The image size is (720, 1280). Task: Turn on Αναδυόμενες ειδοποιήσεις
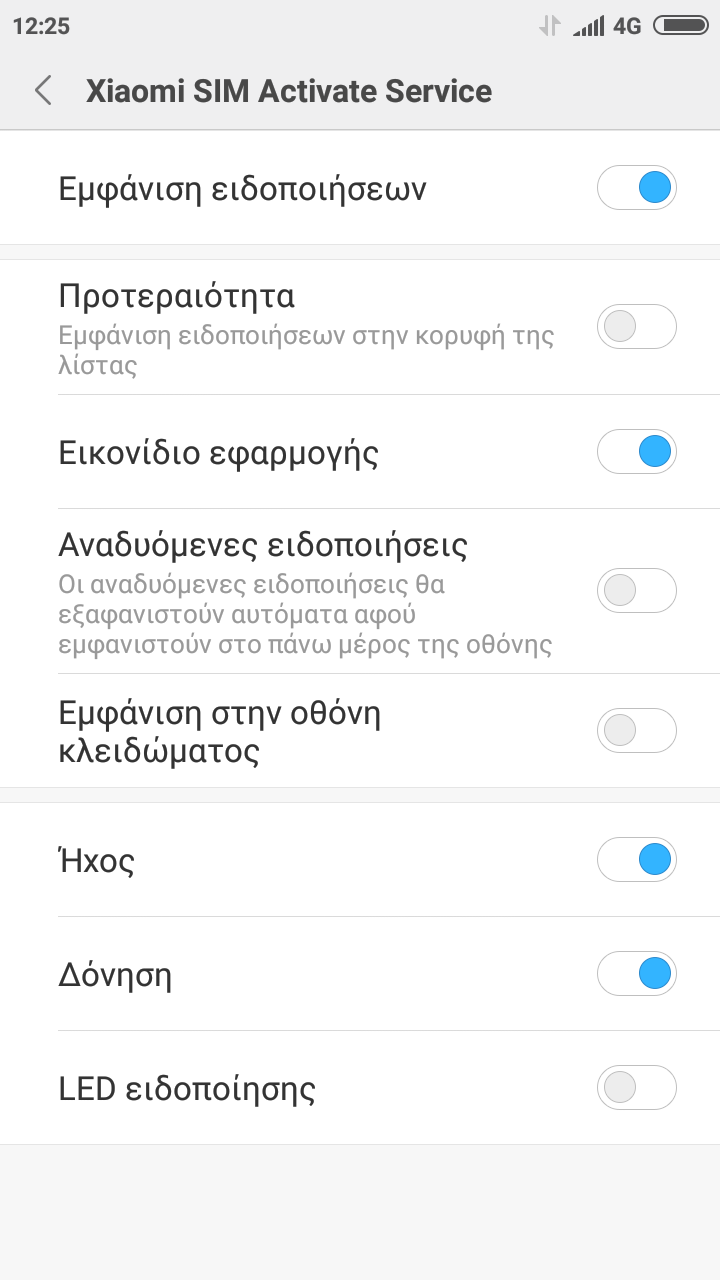636,591
